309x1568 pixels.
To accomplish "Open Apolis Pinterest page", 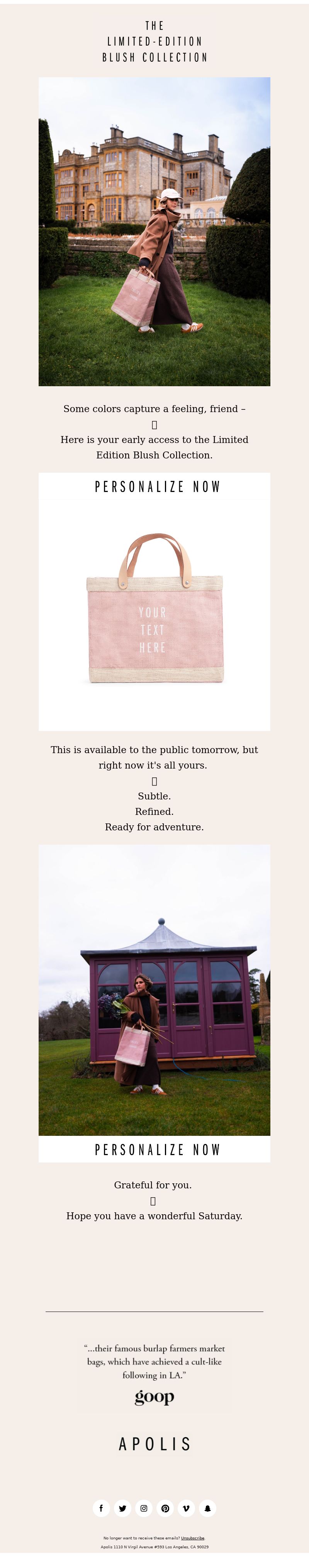I will 165,1508.
